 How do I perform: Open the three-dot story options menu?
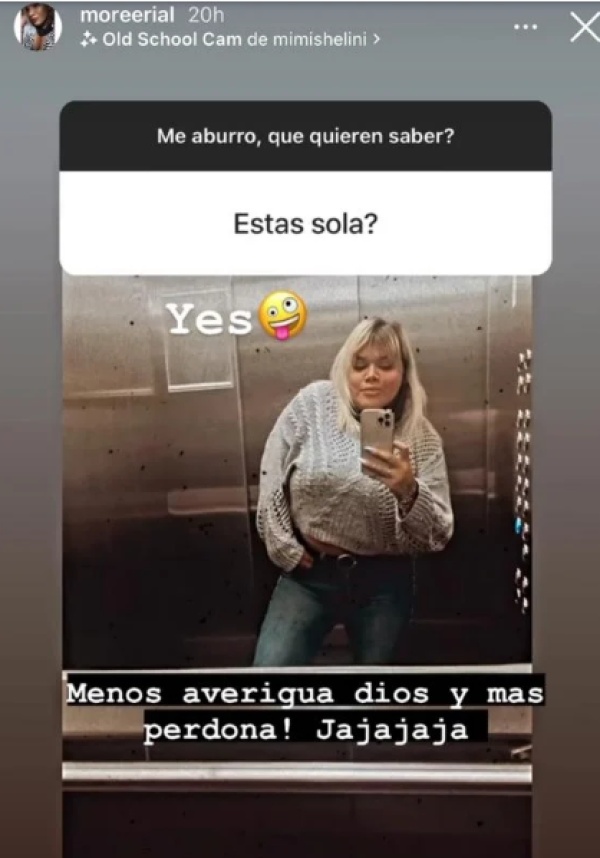(x=526, y=27)
